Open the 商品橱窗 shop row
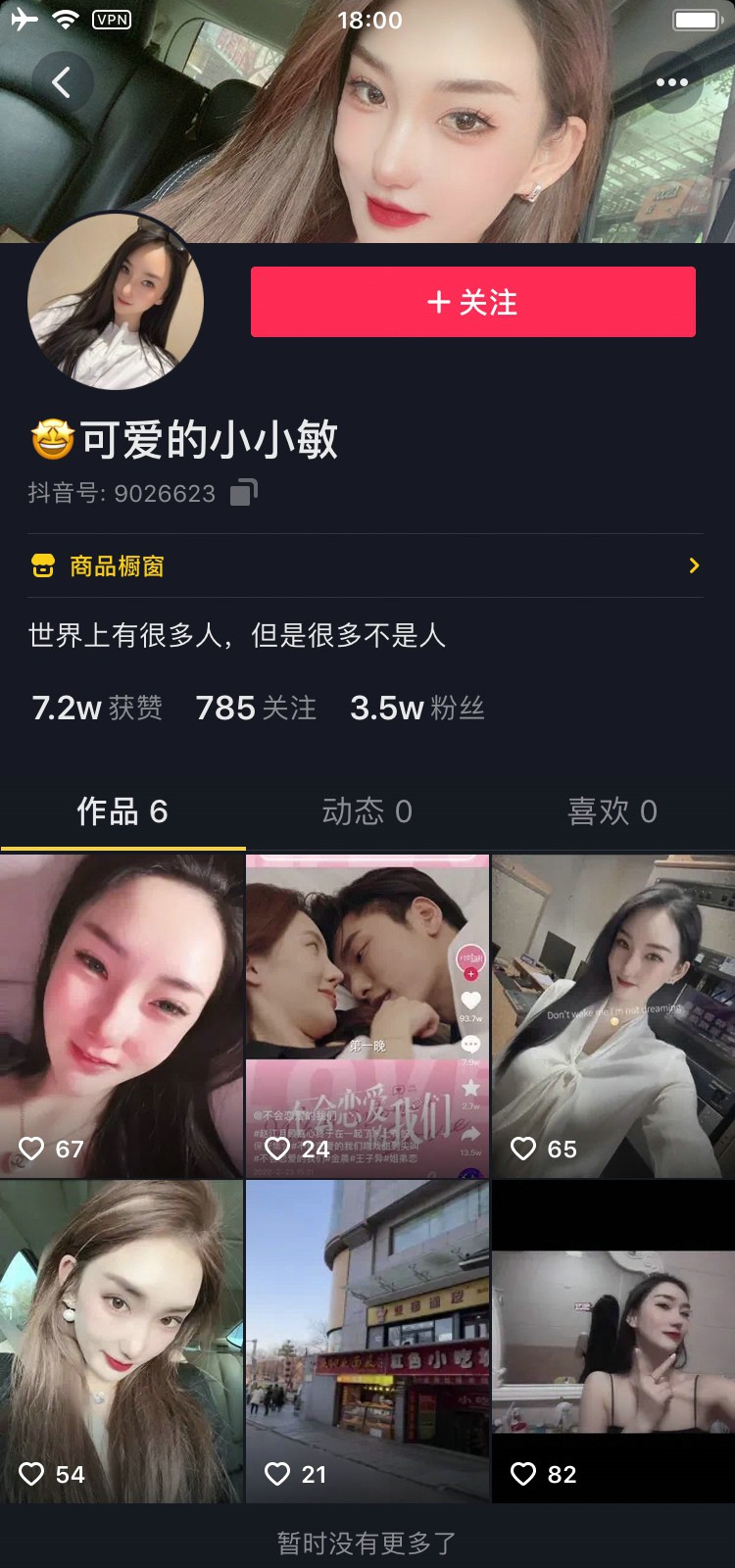The width and height of the screenshot is (735, 1568). [367, 565]
